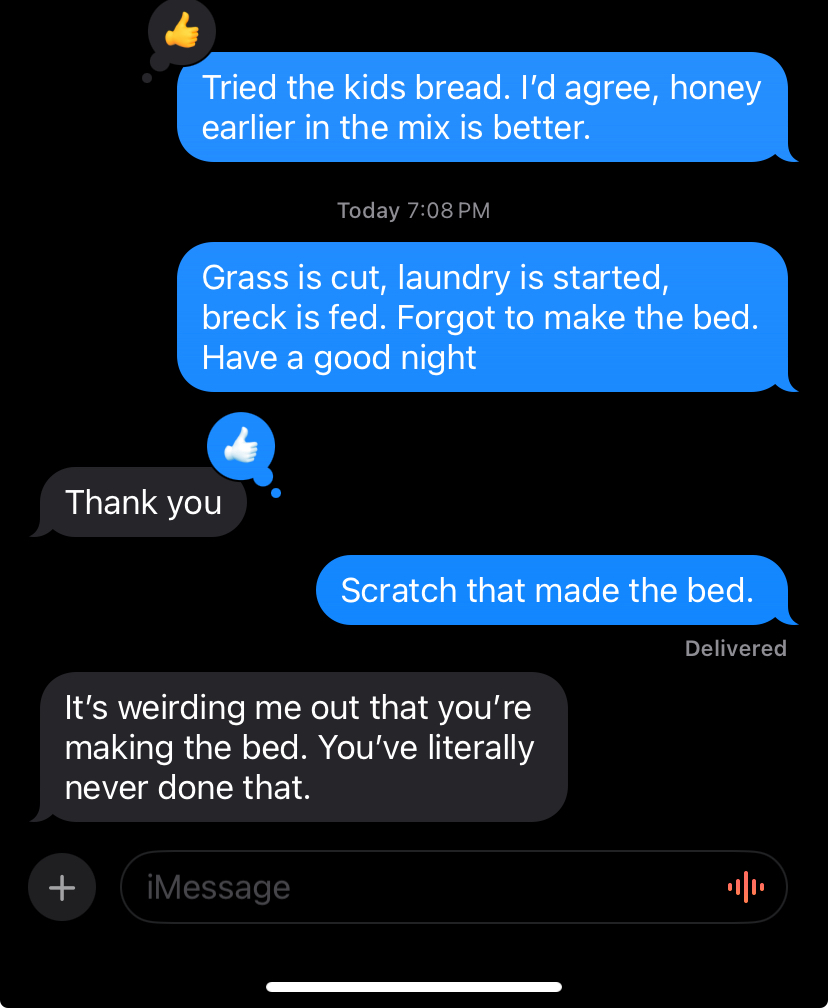Screen dimensions: 828x1008
Task: Record an audio message with the waveform icon
Action: tap(746, 887)
